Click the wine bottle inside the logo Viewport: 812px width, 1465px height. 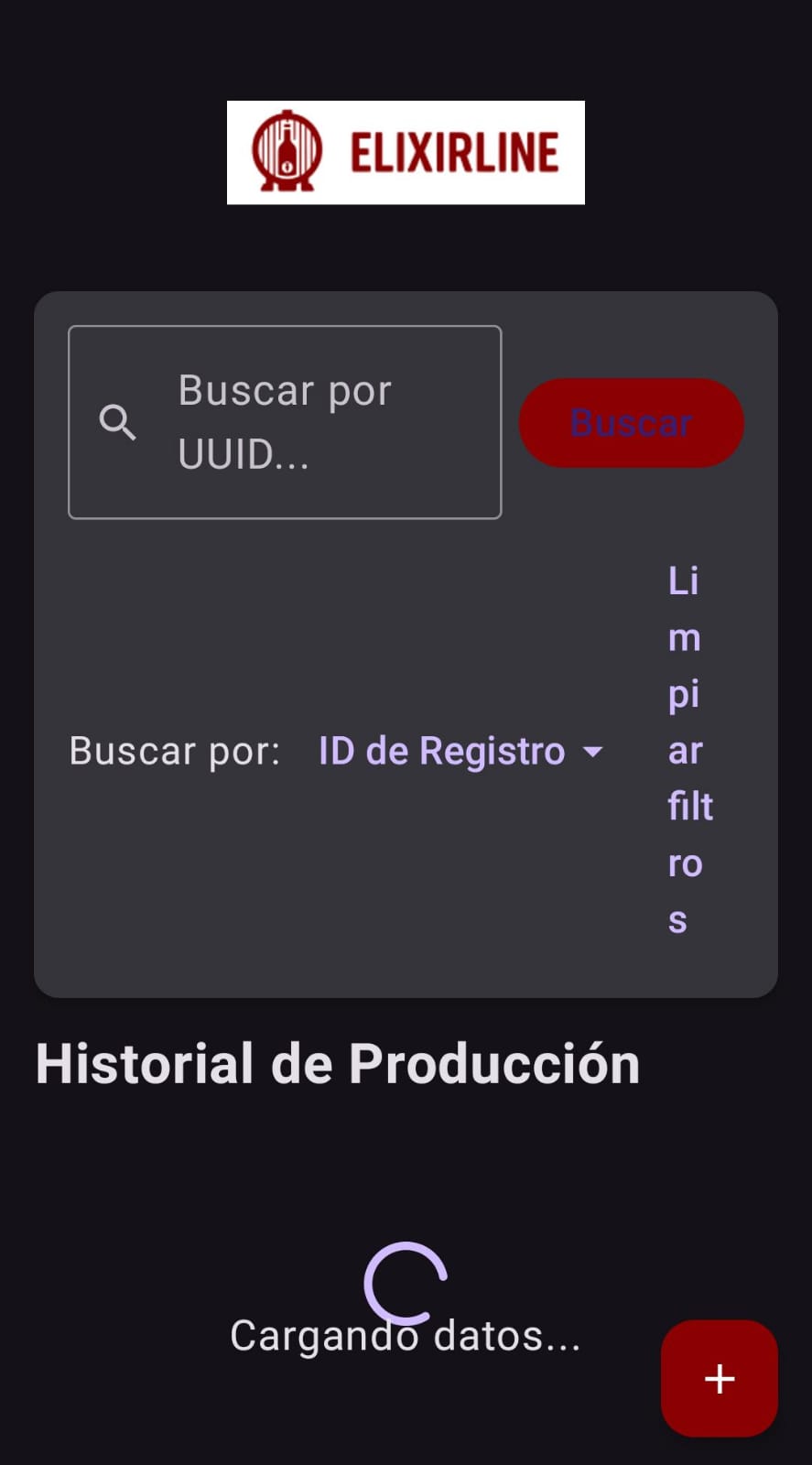pyautogui.click(x=288, y=151)
